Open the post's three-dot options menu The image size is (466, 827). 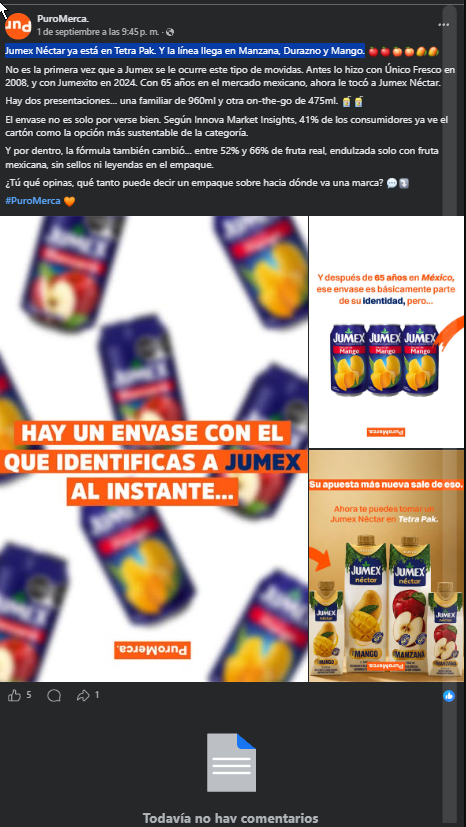point(443,25)
